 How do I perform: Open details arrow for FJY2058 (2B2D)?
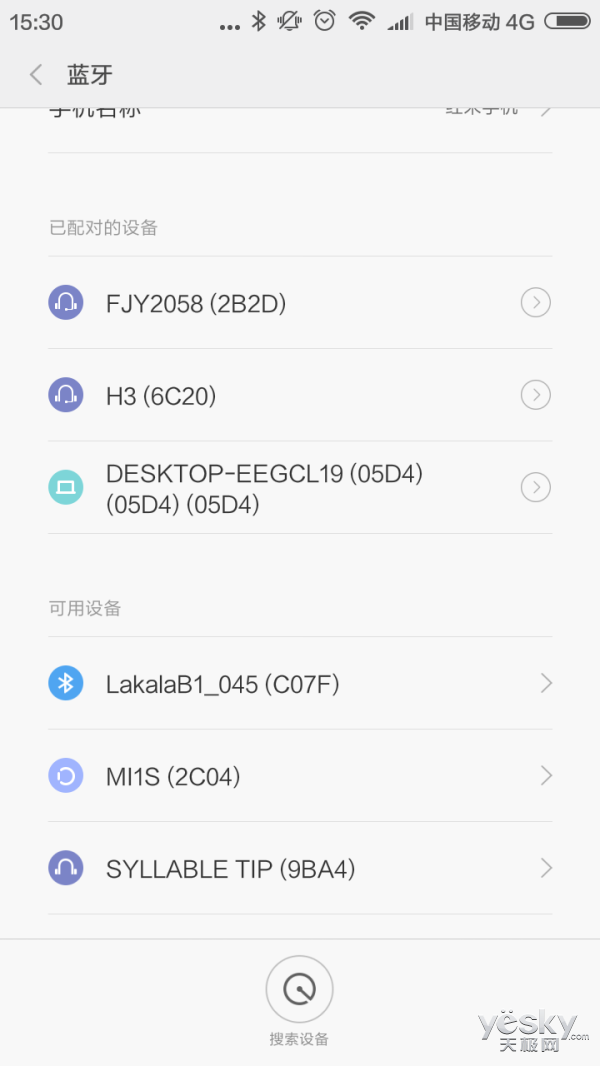[536, 302]
